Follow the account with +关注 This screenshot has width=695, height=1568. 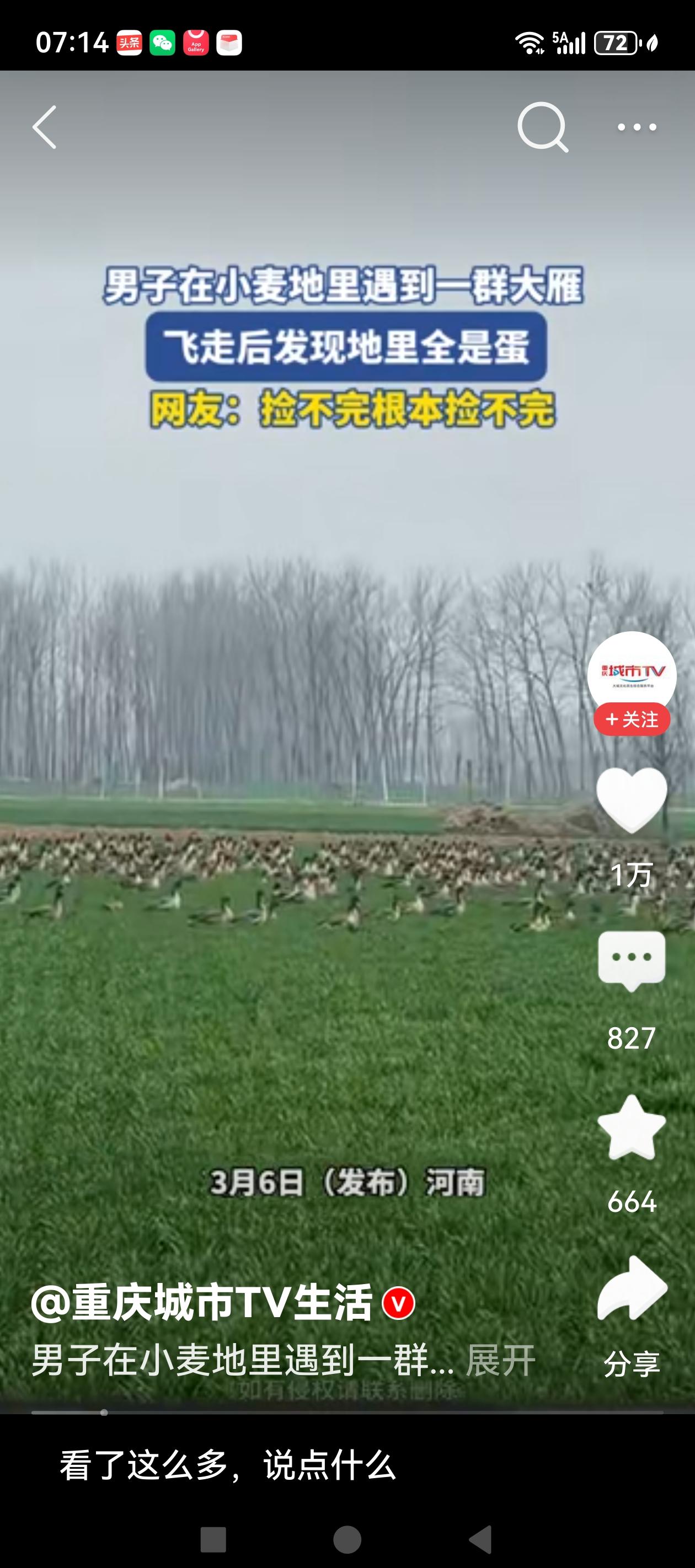(x=632, y=719)
